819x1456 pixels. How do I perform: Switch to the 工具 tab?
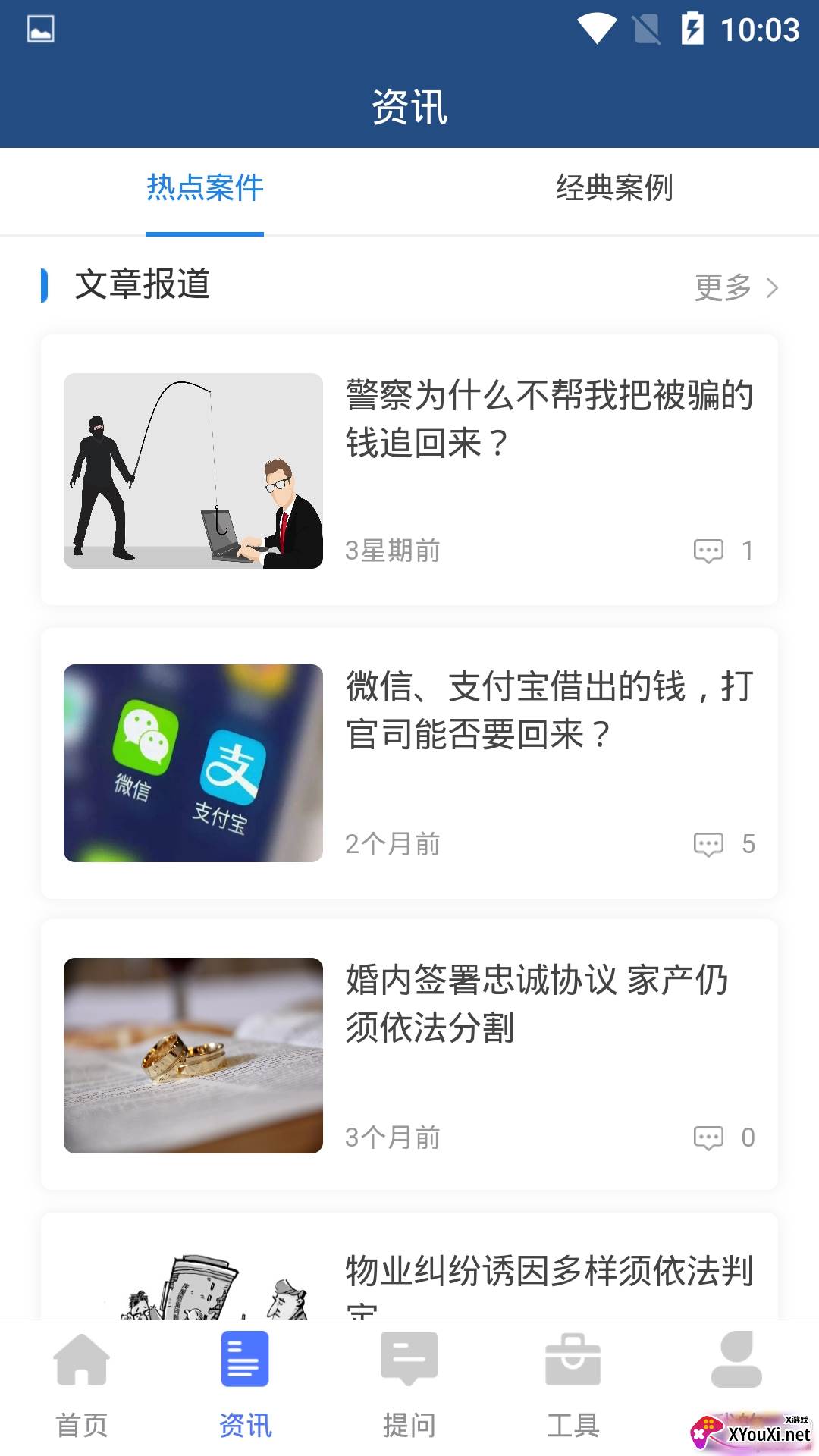573,1385
